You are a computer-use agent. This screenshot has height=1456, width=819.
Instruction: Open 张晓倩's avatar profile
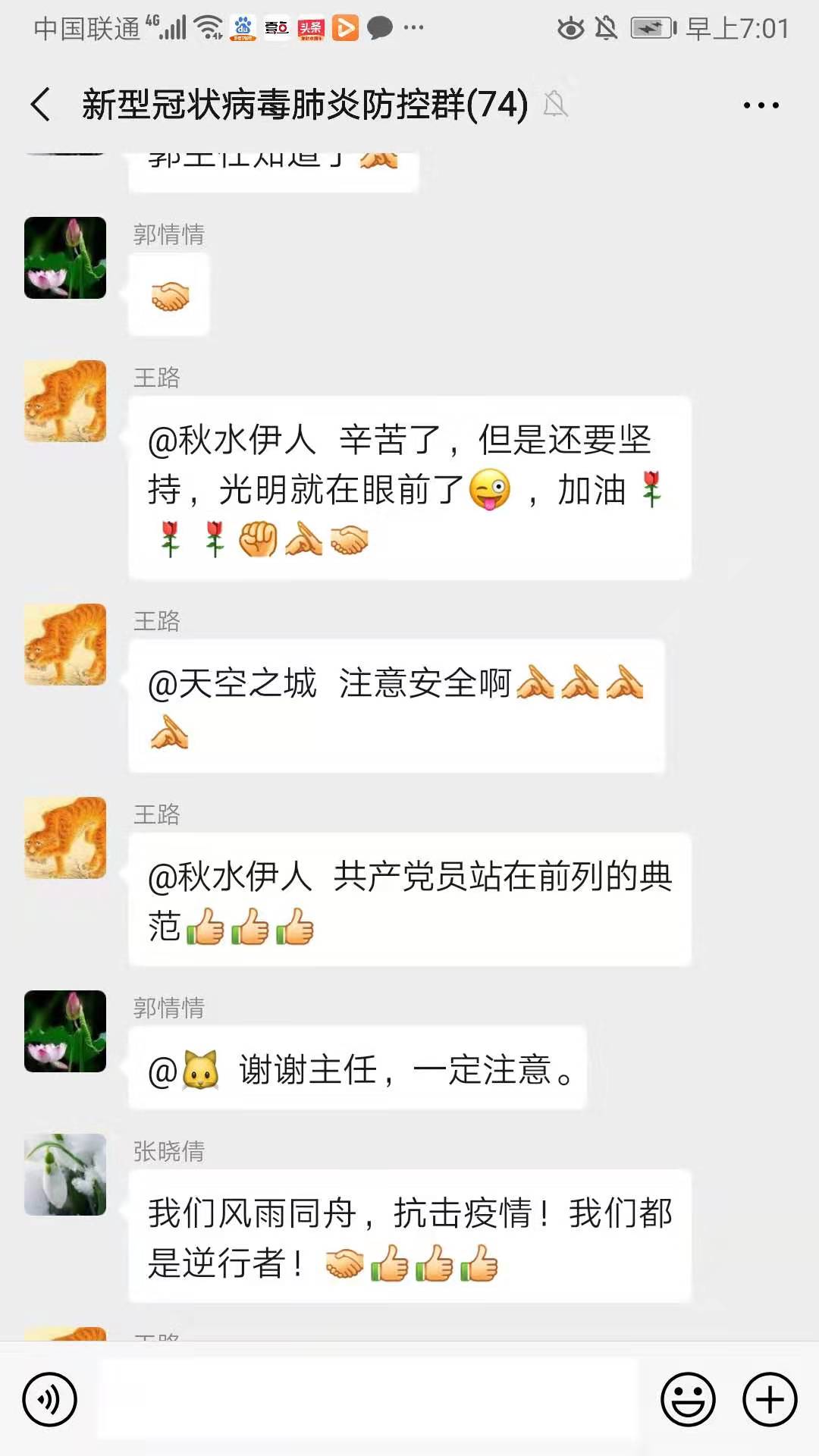(x=65, y=1175)
